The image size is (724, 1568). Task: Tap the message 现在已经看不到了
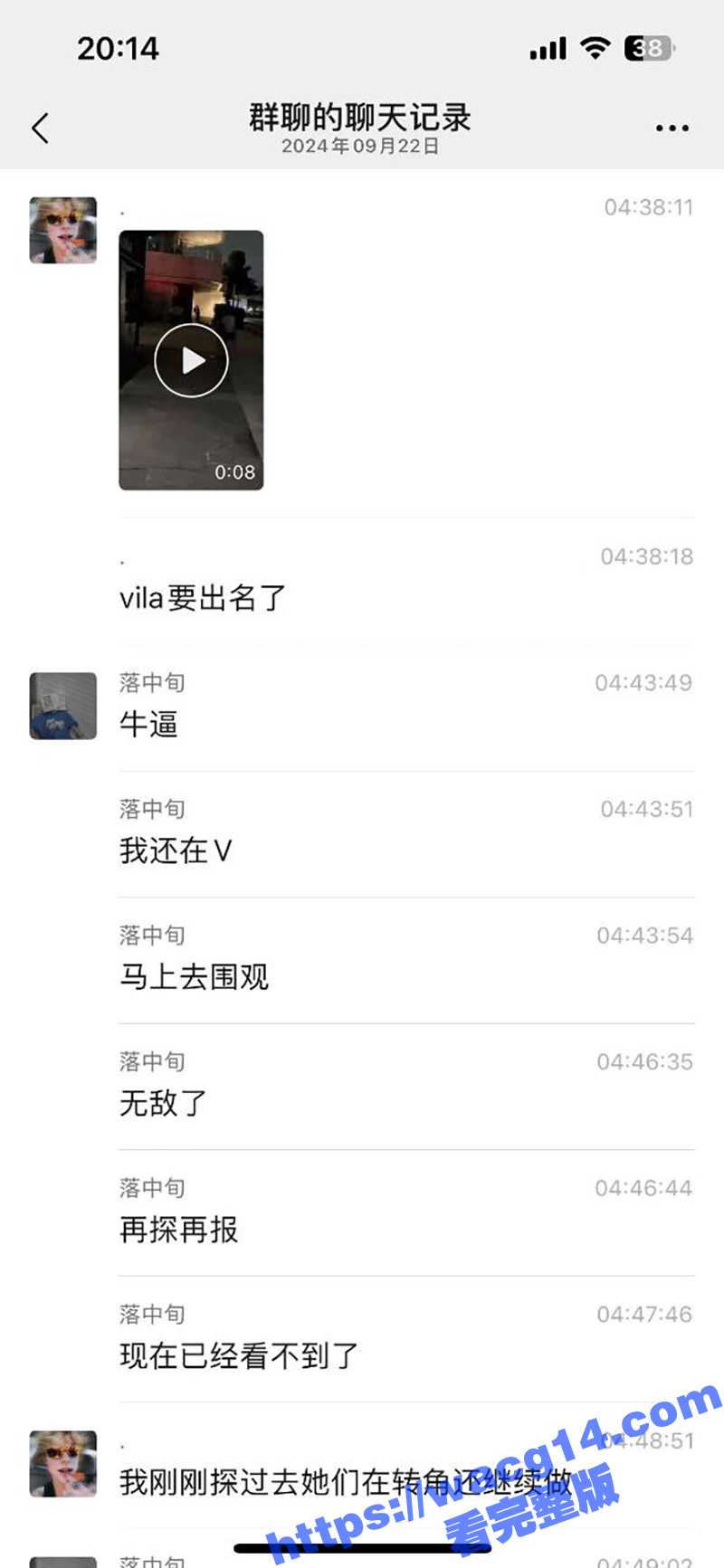[239, 1356]
